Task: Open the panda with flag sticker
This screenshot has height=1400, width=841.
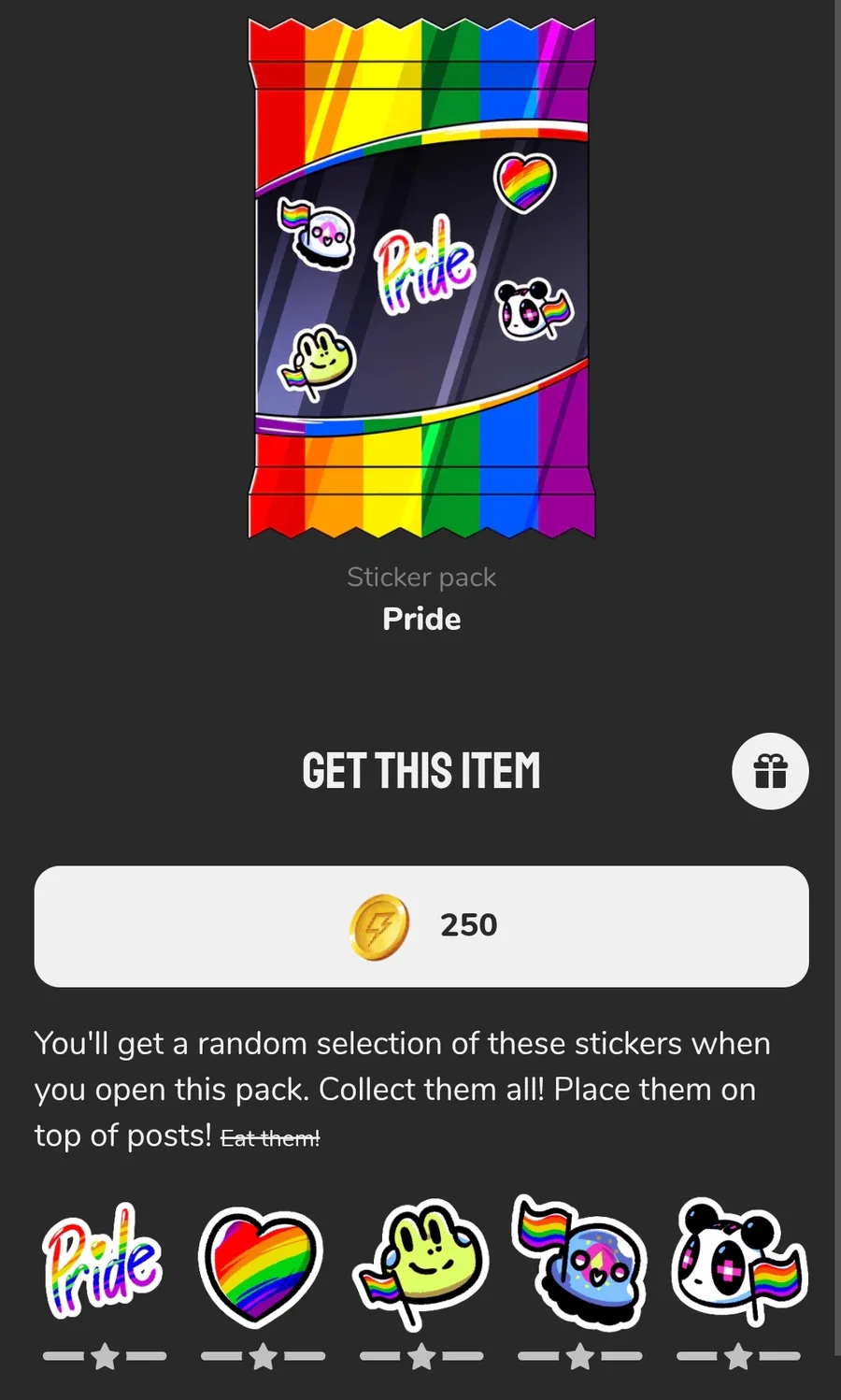Action: pos(739,1262)
